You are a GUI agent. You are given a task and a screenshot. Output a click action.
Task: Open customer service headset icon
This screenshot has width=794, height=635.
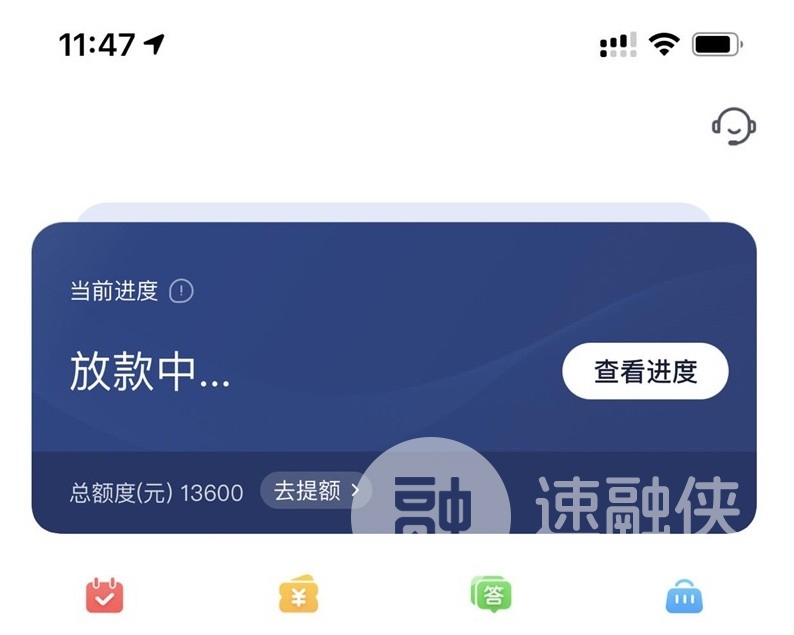[x=733, y=127]
